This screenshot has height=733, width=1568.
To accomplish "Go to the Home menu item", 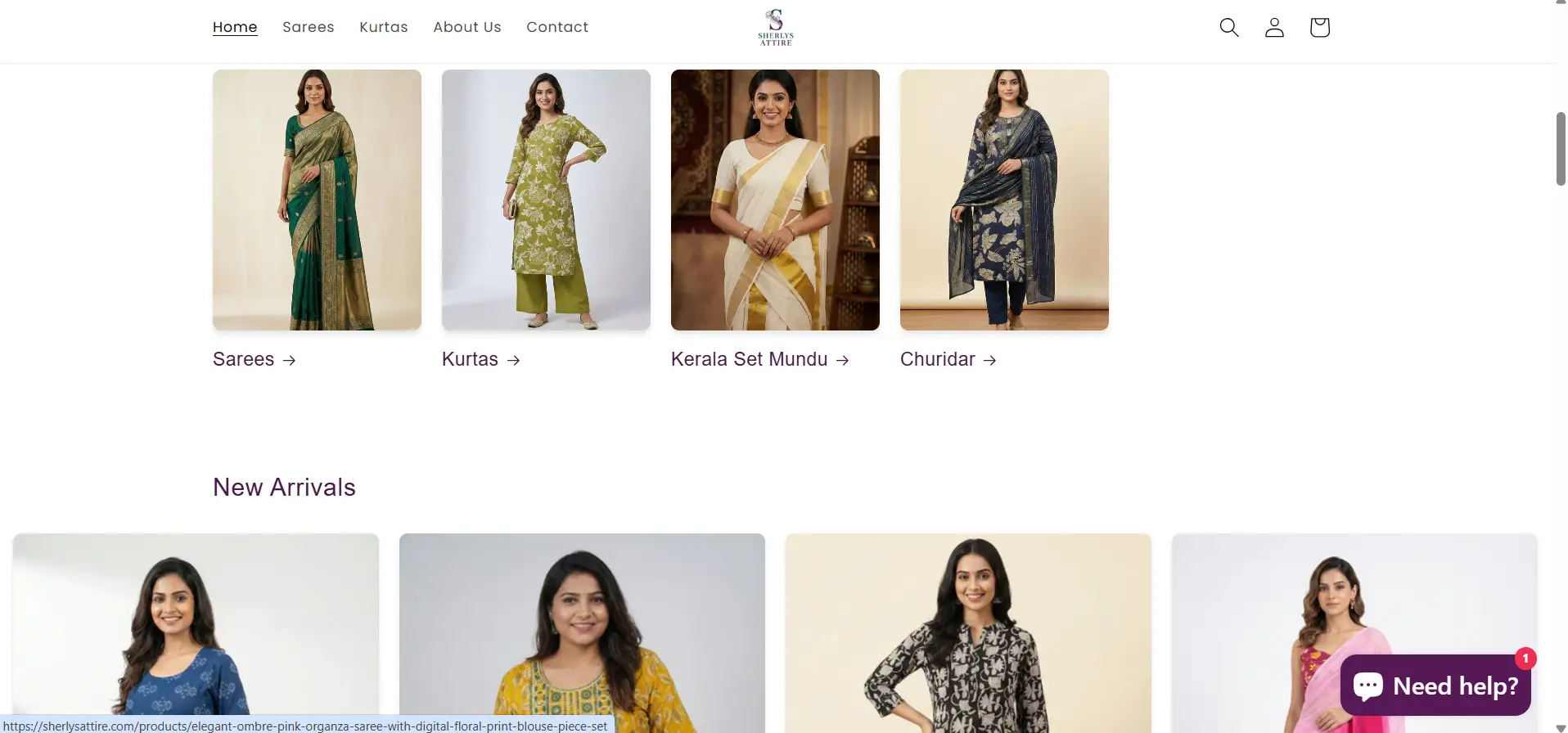I will coord(235,27).
